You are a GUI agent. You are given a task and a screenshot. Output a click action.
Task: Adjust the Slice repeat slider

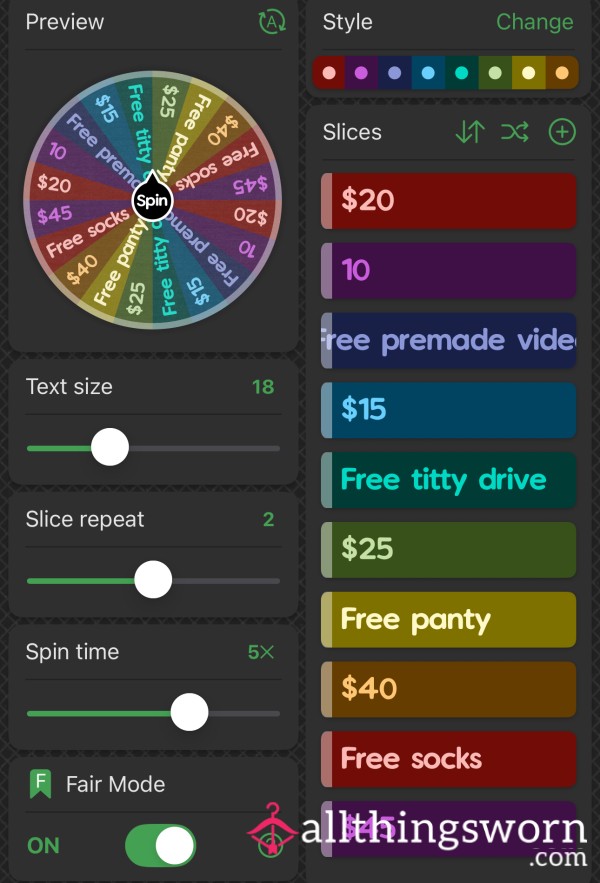tap(153, 580)
